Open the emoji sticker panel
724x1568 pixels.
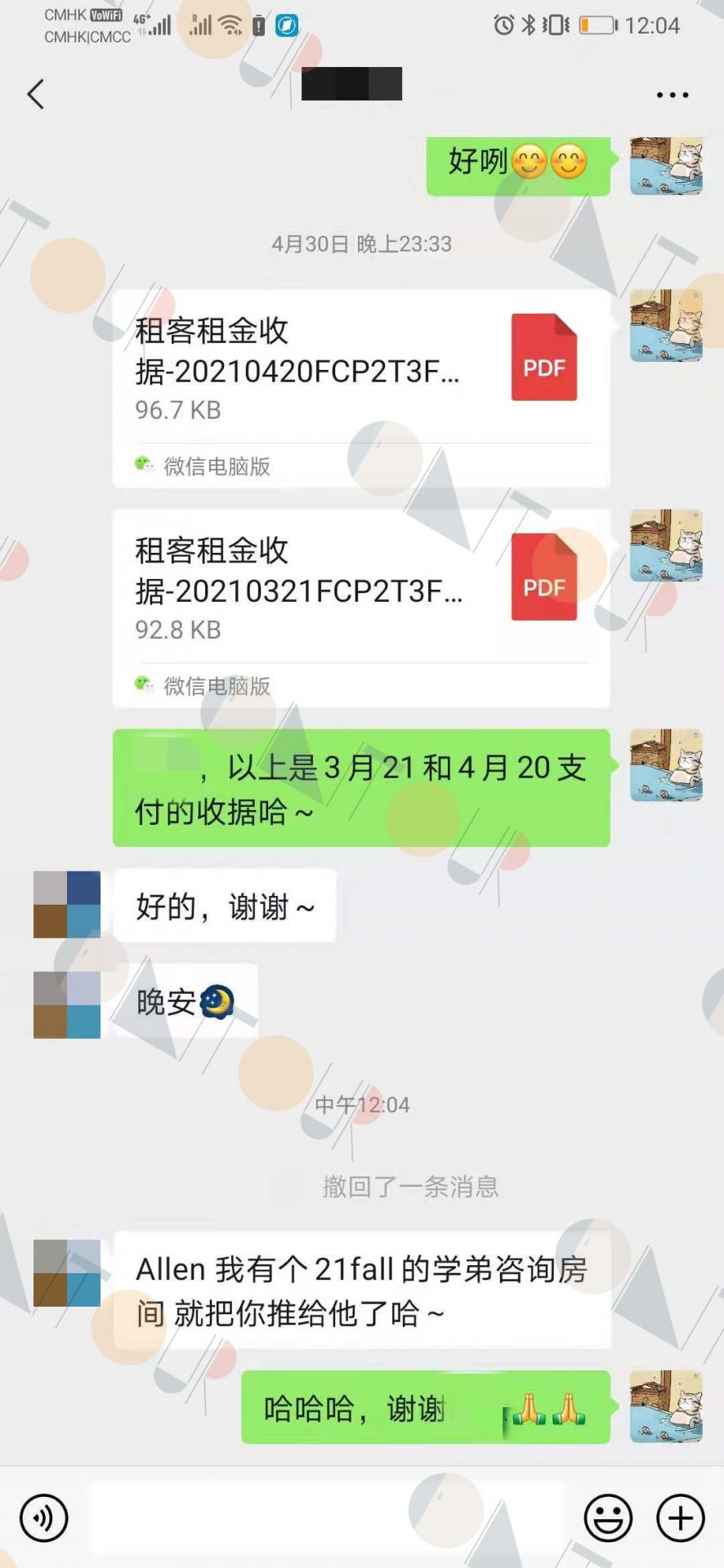click(608, 1518)
